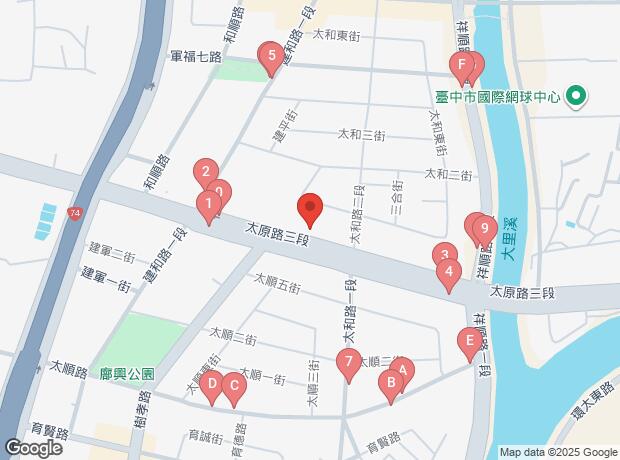This screenshot has height=460, width=620.
Task: Tap the 臺中市國際網球中心 place marker
Action: tap(576, 97)
